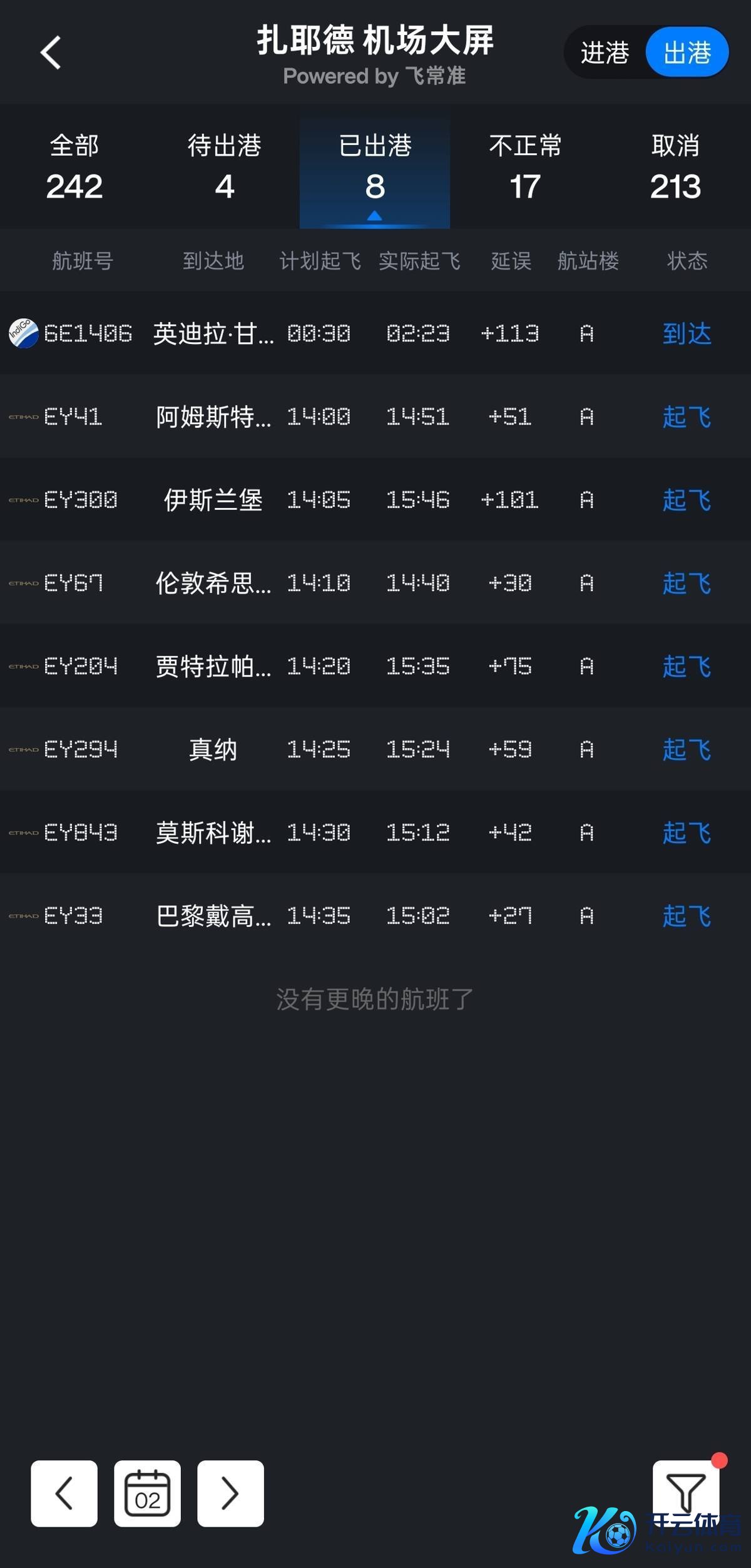
Task: Show 全部 242 flights
Action: tap(74, 166)
